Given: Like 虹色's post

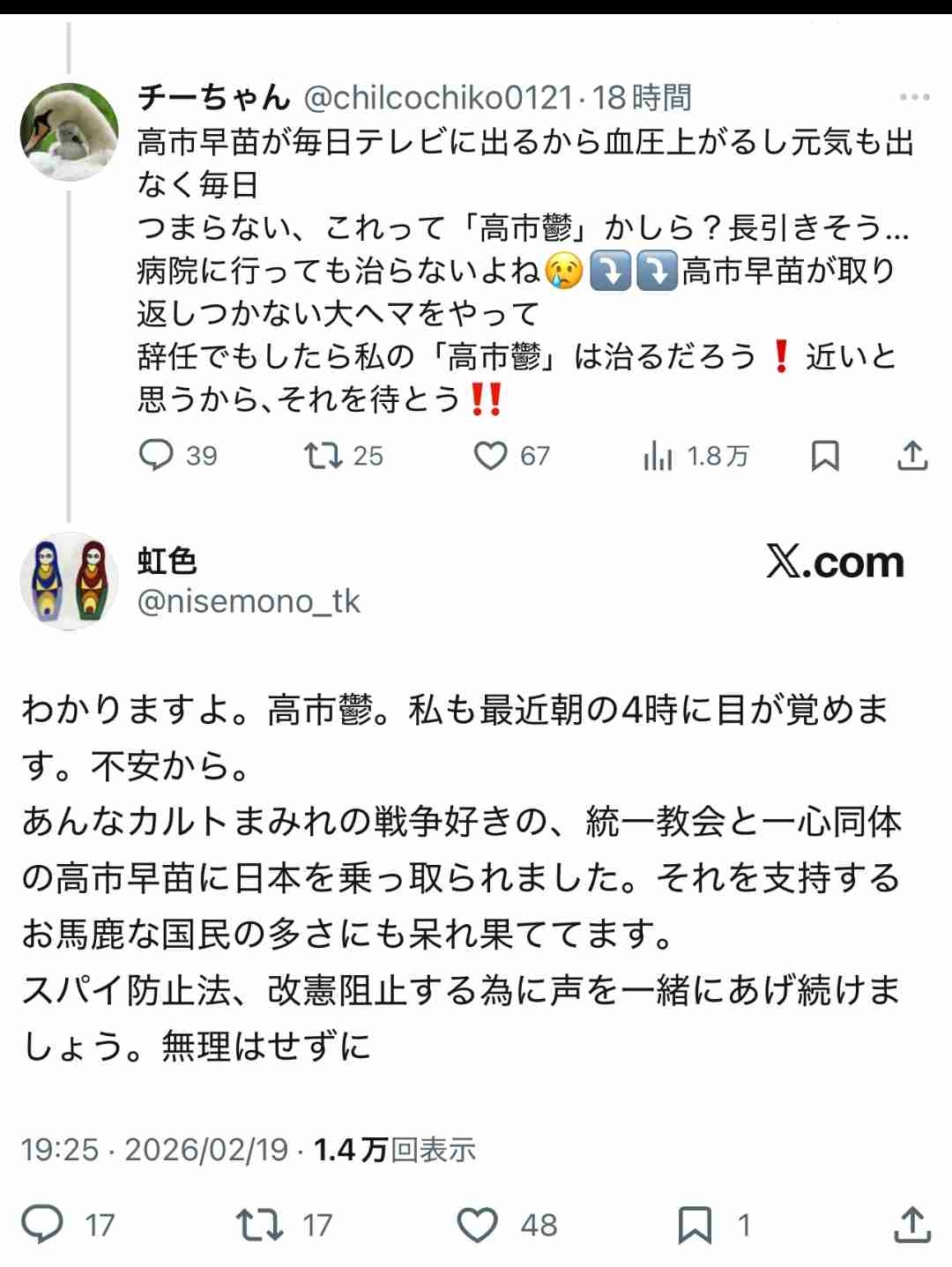Looking at the screenshot, I should 478,1224.
